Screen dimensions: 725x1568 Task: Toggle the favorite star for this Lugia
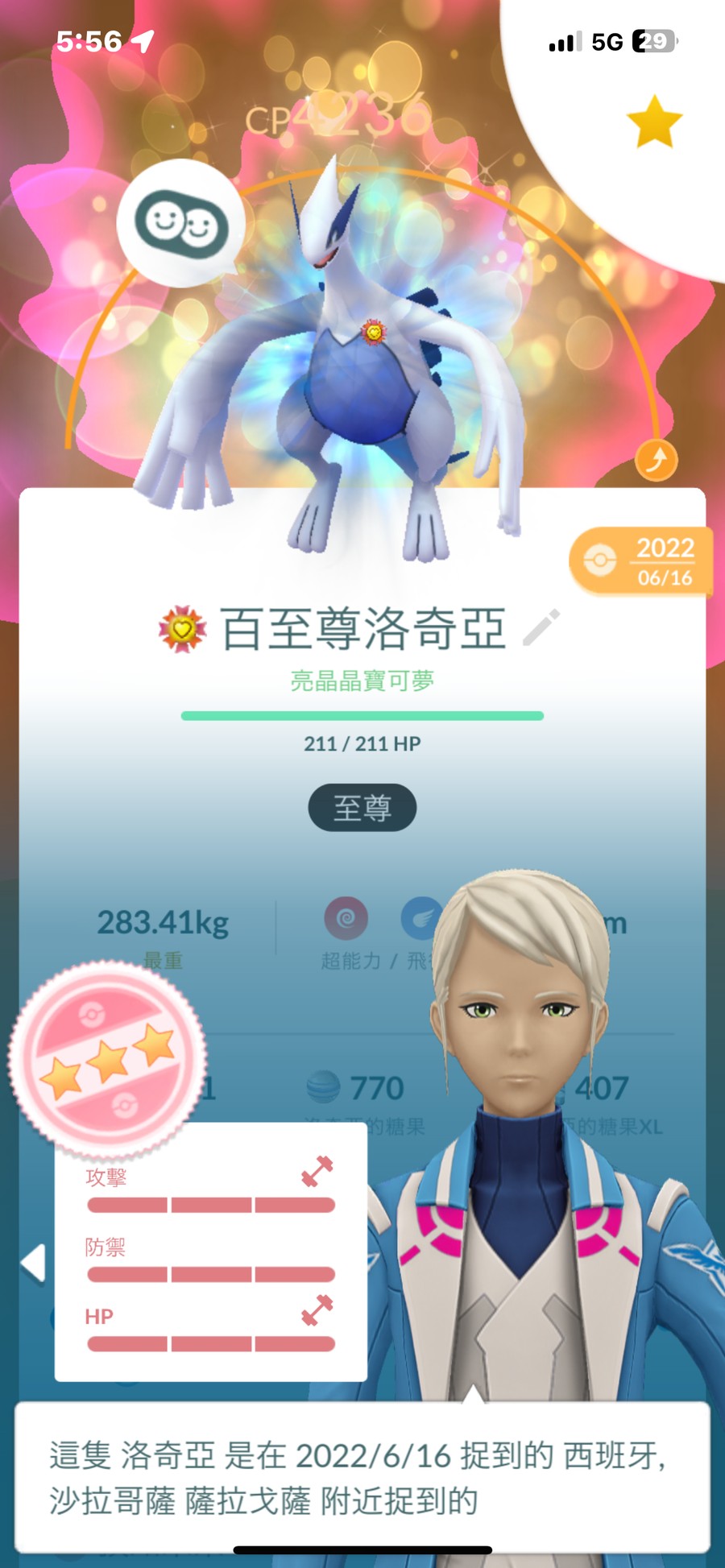coord(653,122)
